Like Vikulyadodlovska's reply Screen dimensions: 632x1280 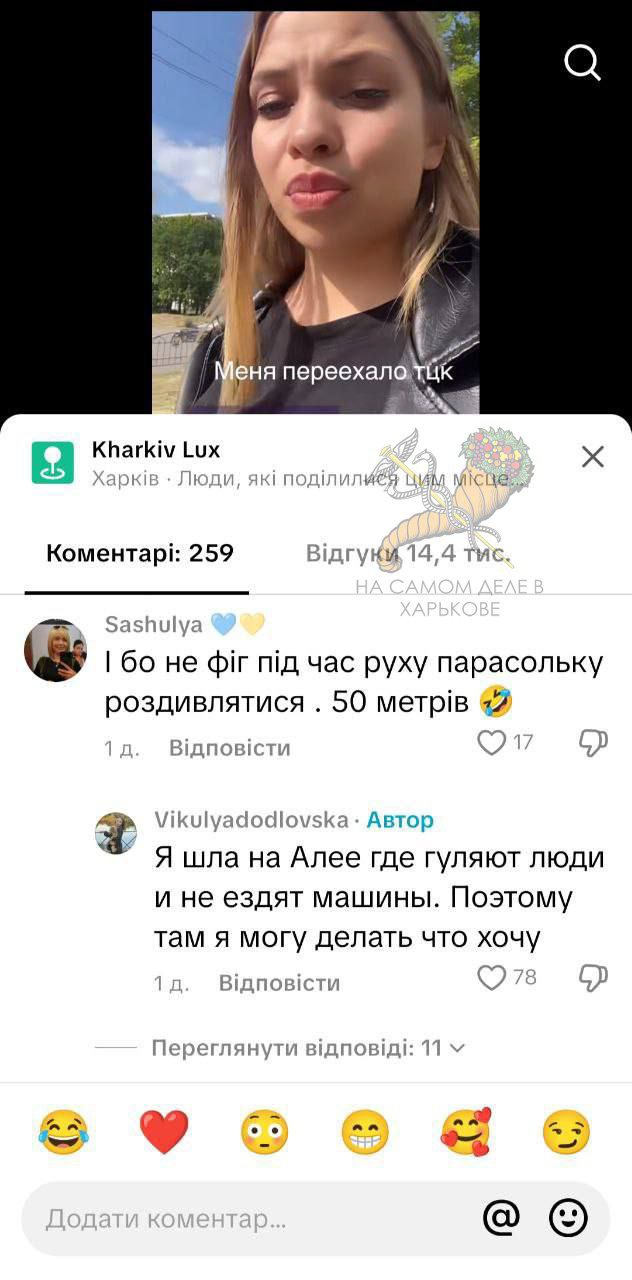(x=491, y=977)
